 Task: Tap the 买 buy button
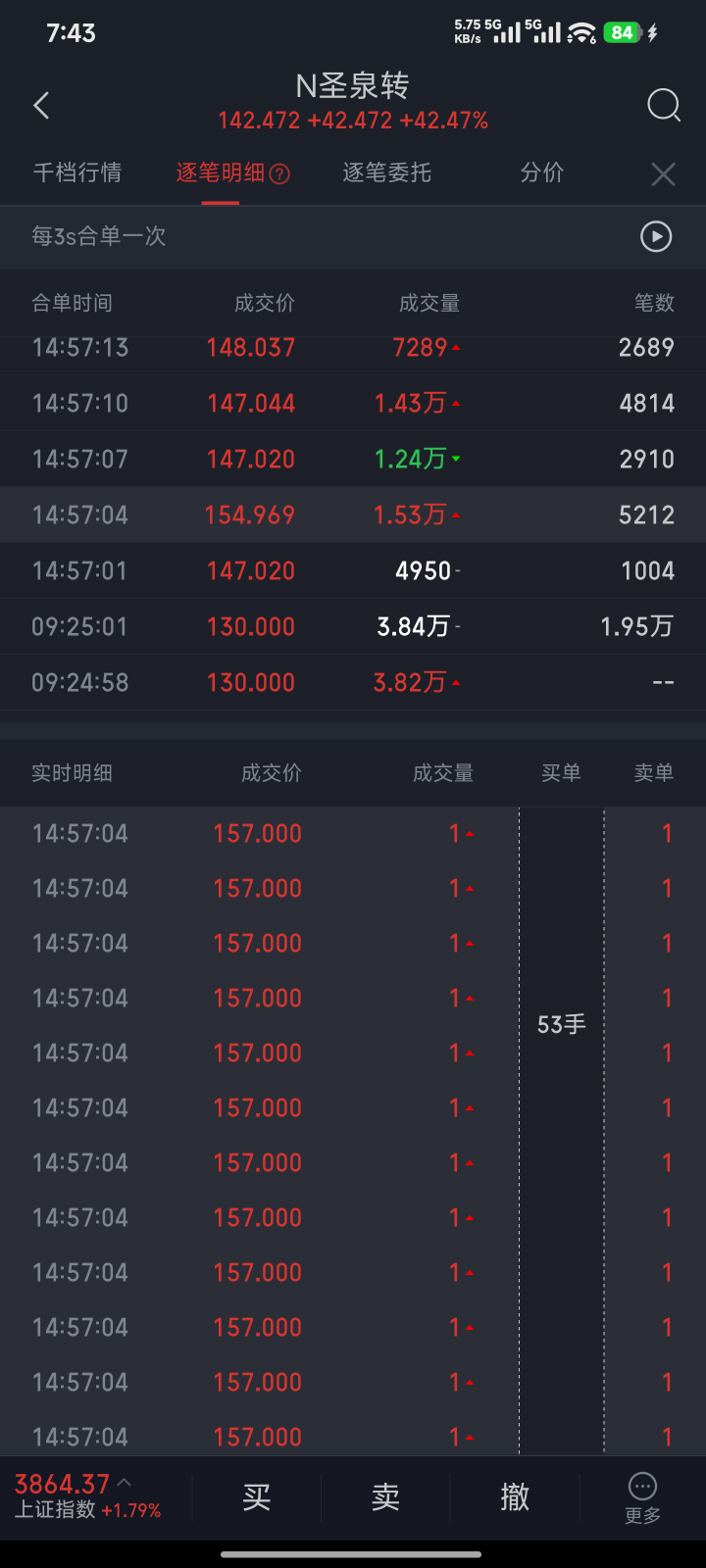tap(257, 1496)
